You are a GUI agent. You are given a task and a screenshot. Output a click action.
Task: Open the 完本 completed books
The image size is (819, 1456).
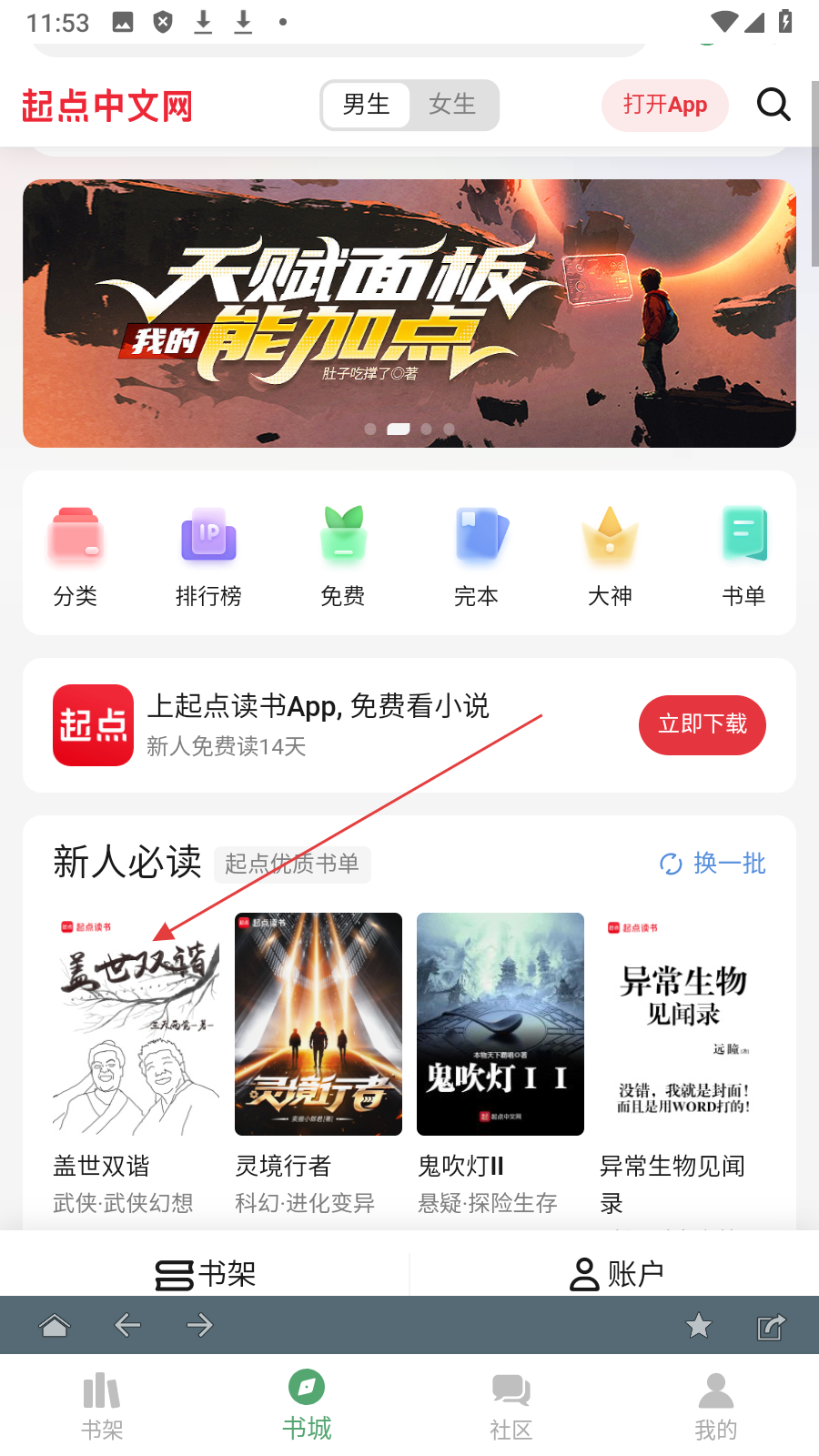[477, 555]
